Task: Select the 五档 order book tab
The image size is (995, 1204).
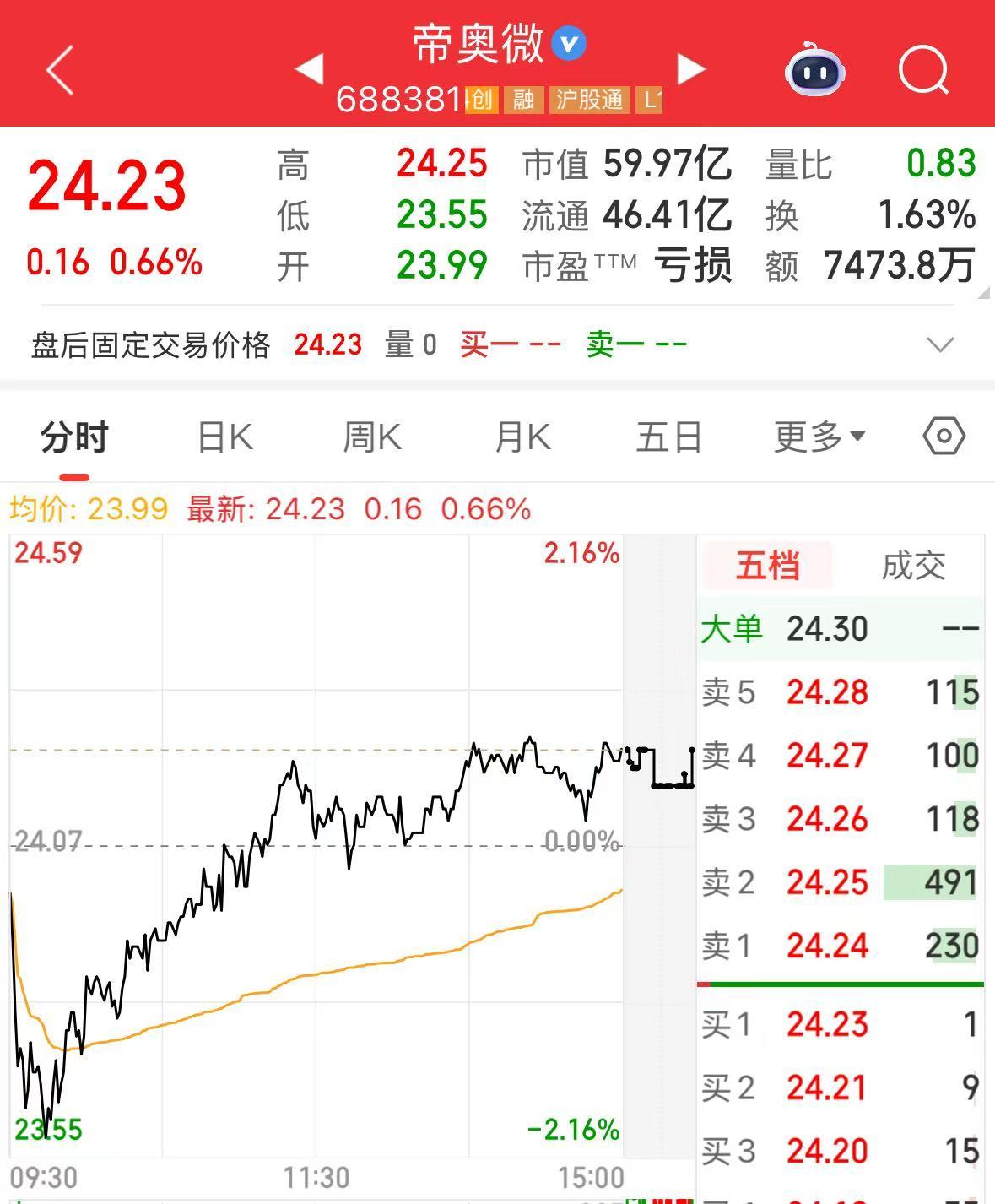Action: (766, 566)
